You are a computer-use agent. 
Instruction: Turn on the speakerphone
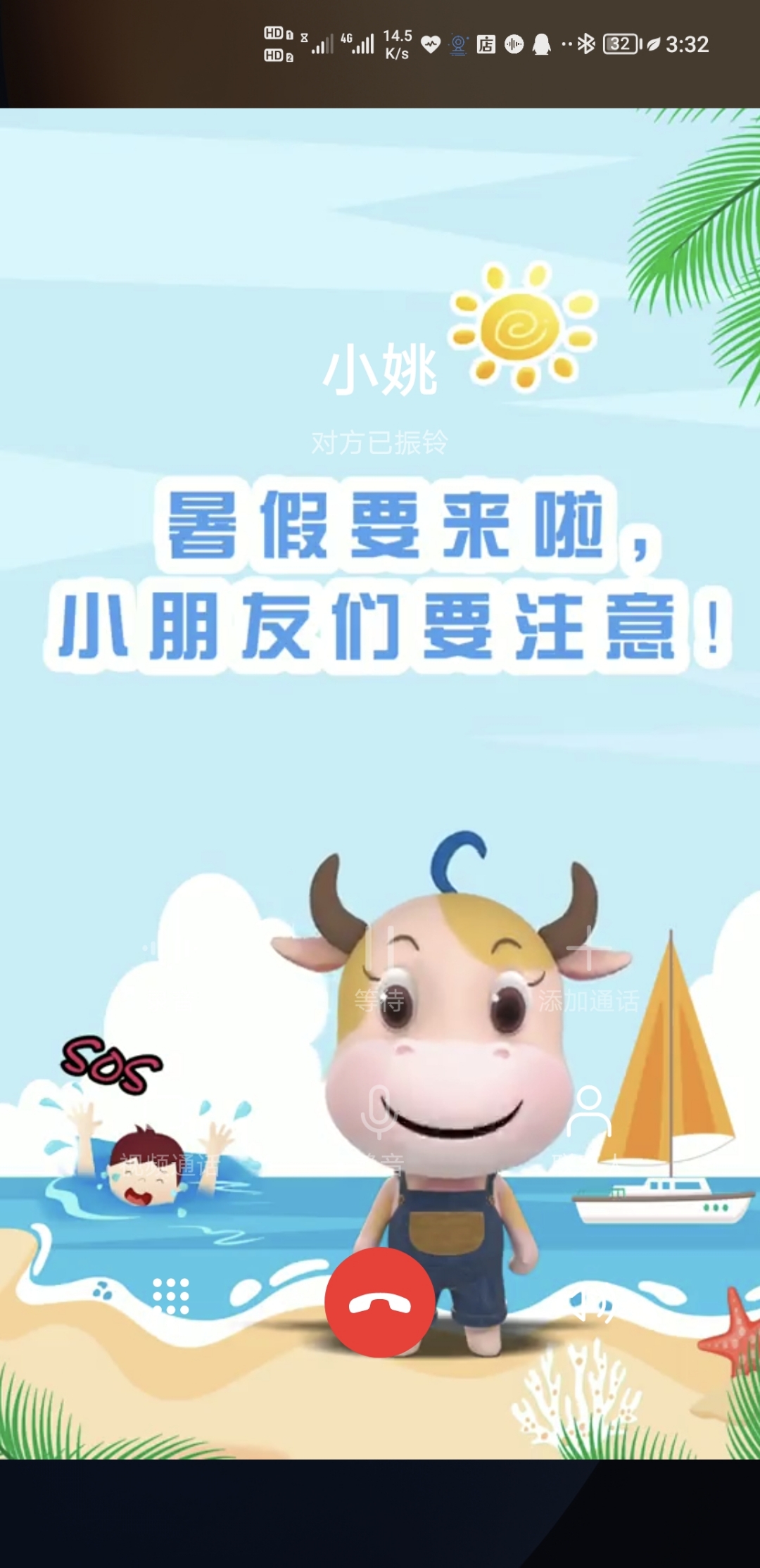(590, 1306)
